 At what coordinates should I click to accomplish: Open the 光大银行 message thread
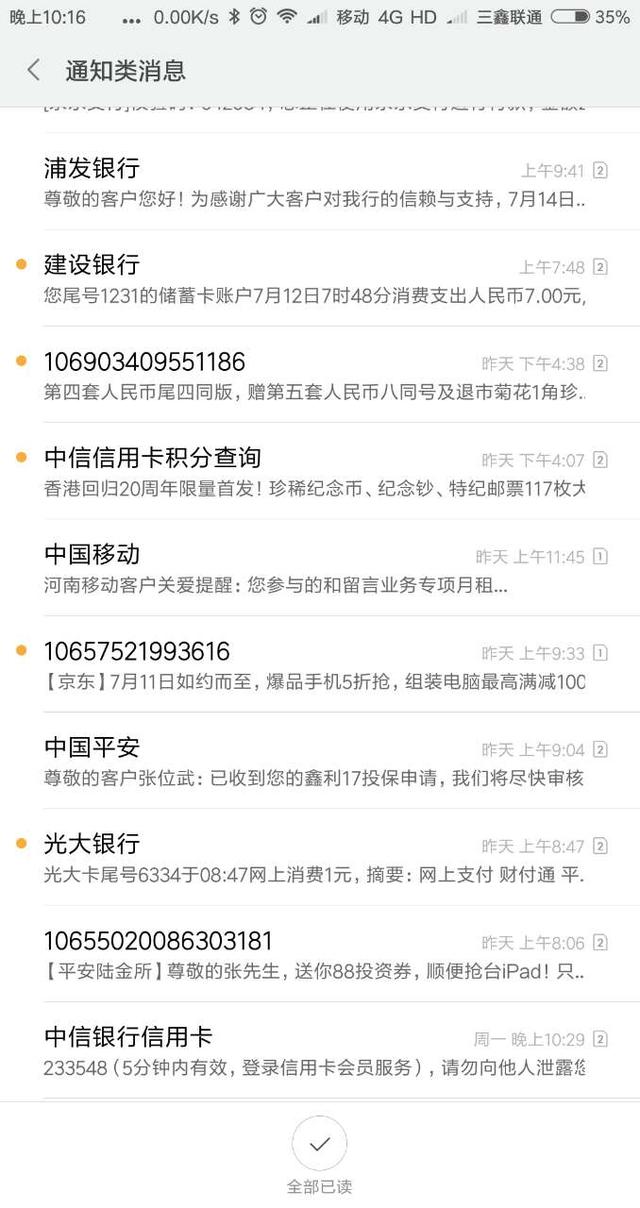(x=320, y=857)
